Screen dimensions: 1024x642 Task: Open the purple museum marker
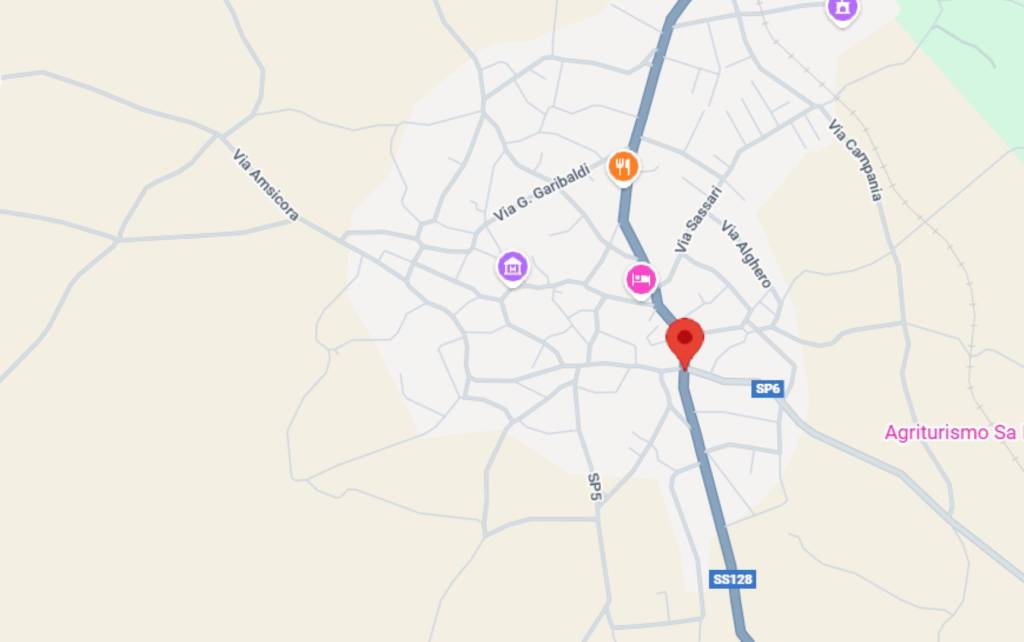pos(513,266)
